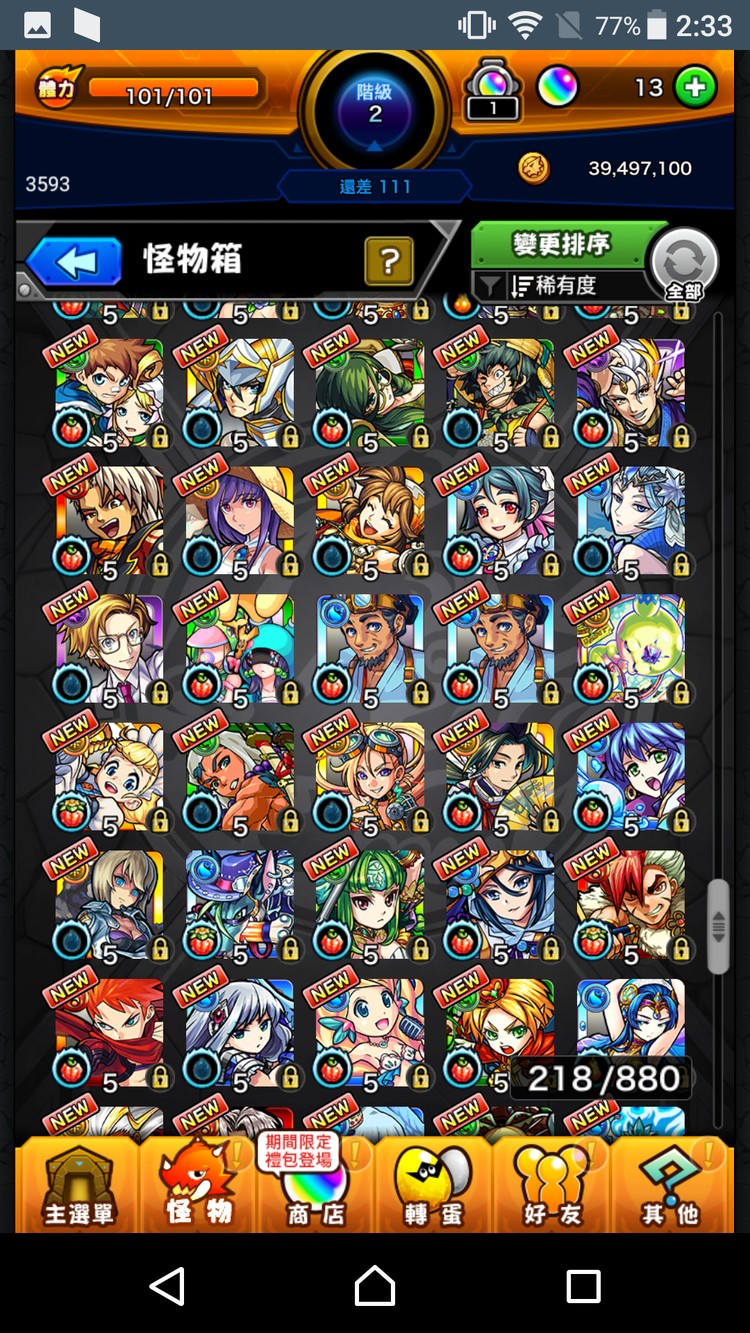Open the question mark help button
Image resolution: width=750 pixels, height=1333 pixels.
pos(389,262)
